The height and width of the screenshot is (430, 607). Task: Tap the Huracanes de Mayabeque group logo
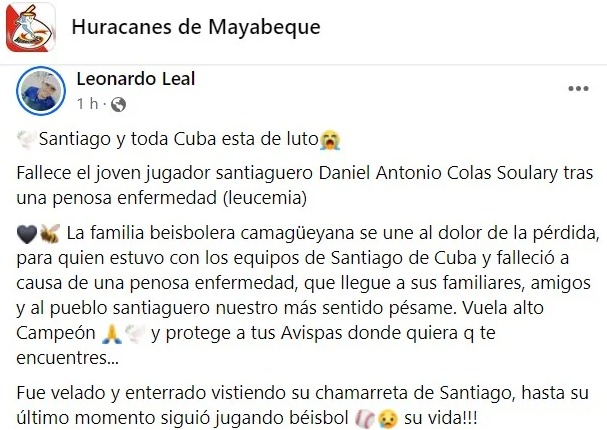point(30,27)
